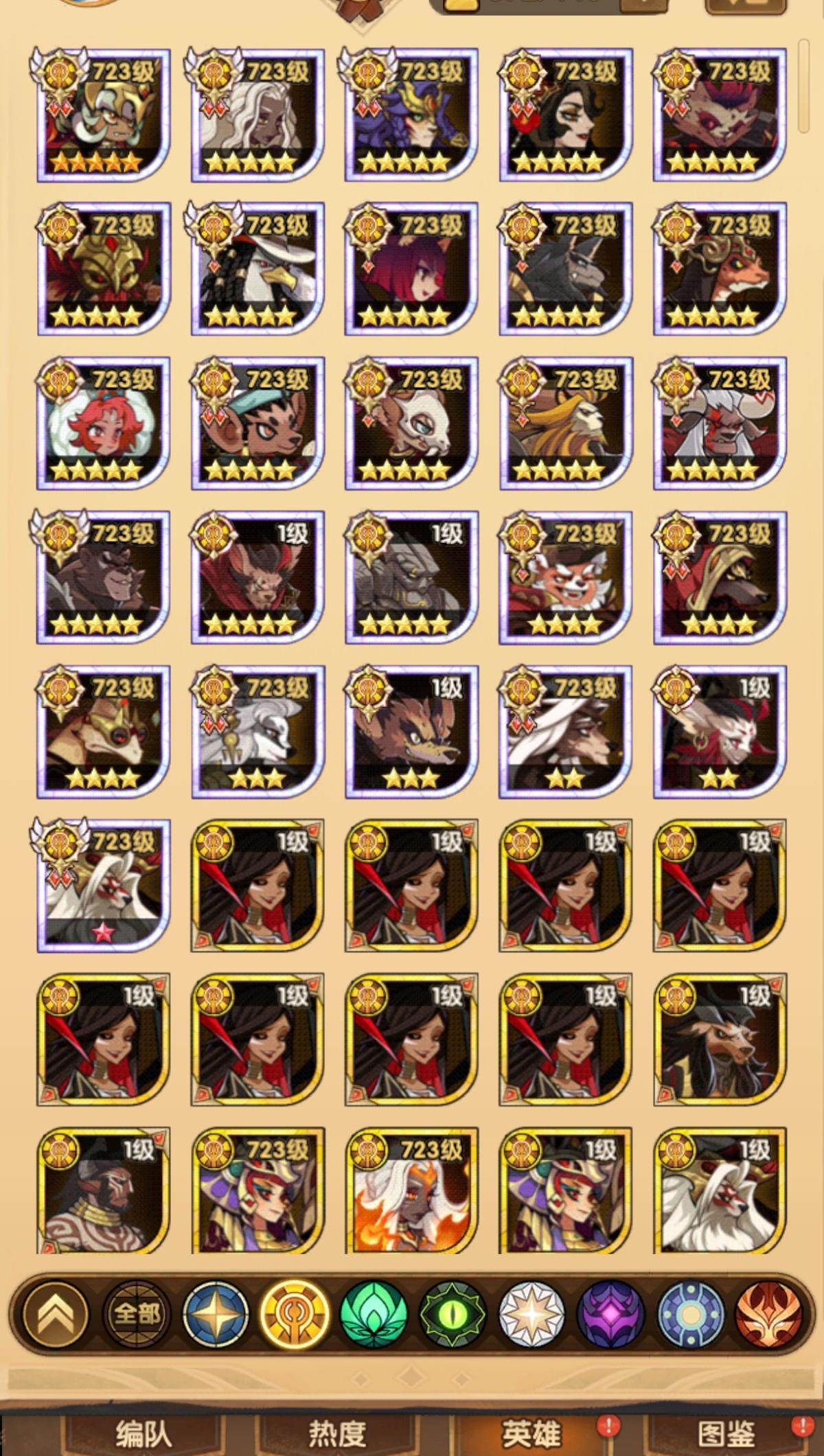This screenshot has width=824, height=1456.
Task: Open the dark-skinned white-haired woman hero card
Action: pos(257,115)
